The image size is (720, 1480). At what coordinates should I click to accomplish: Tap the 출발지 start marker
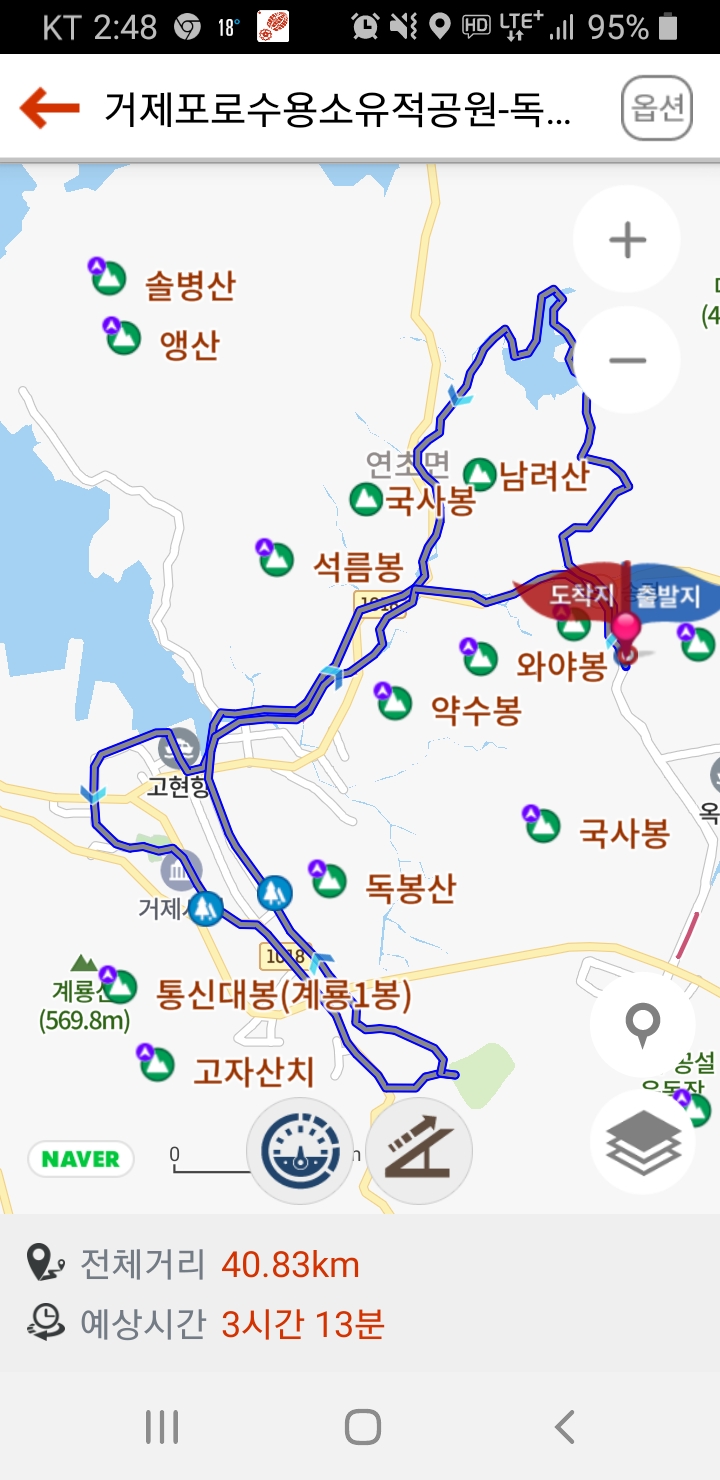[x=676, y=598]
